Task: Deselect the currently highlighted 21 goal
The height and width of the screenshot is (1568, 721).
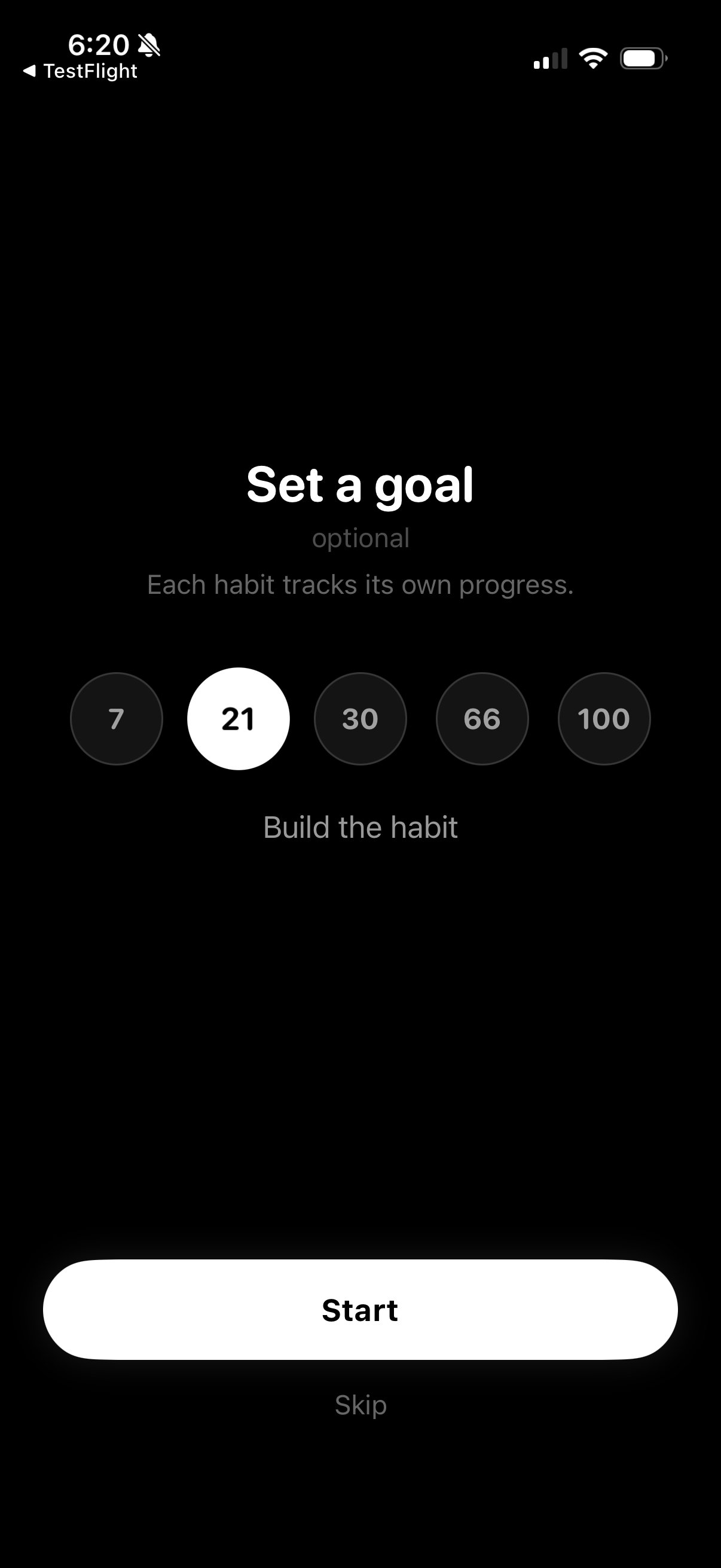Action: (x=238, y=718)
